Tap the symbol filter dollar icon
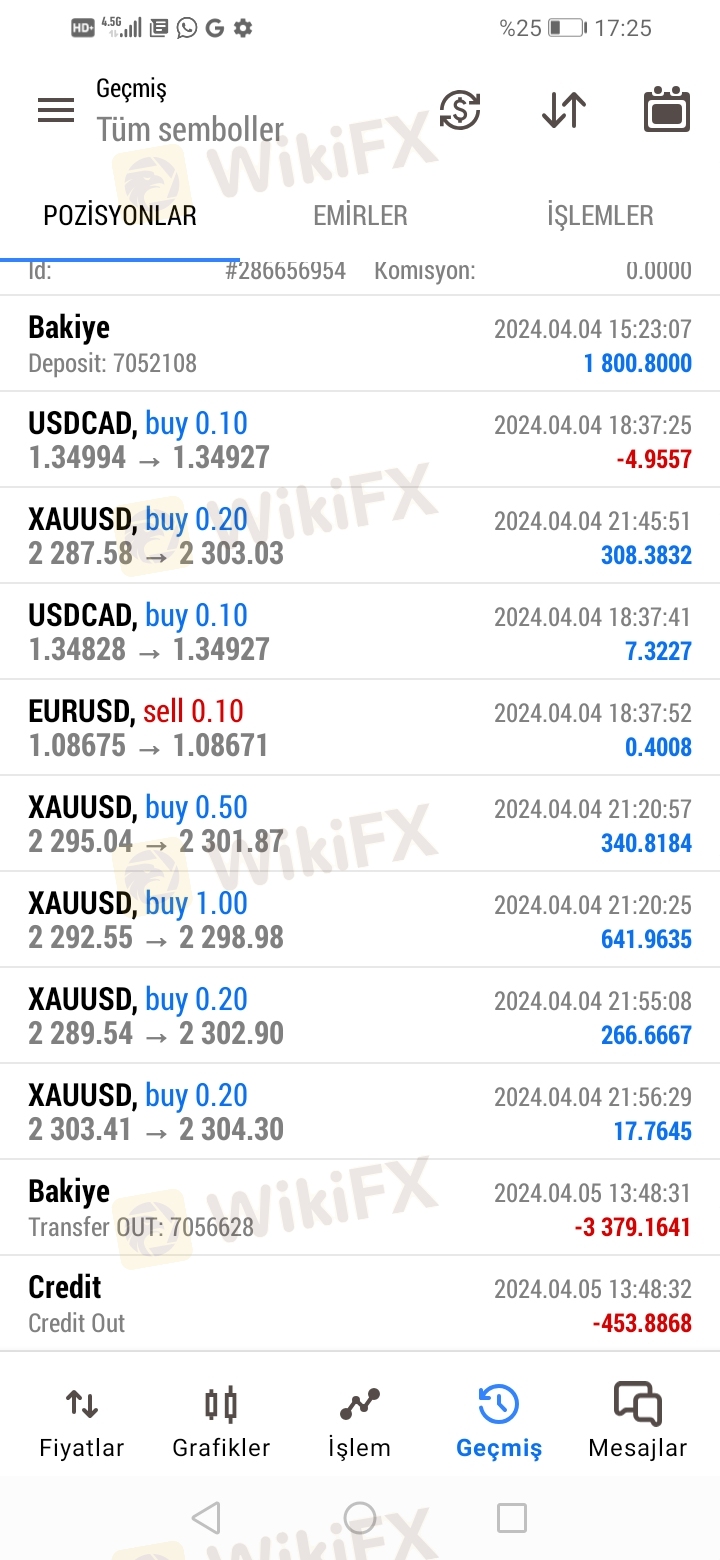 tap(460, 110)
